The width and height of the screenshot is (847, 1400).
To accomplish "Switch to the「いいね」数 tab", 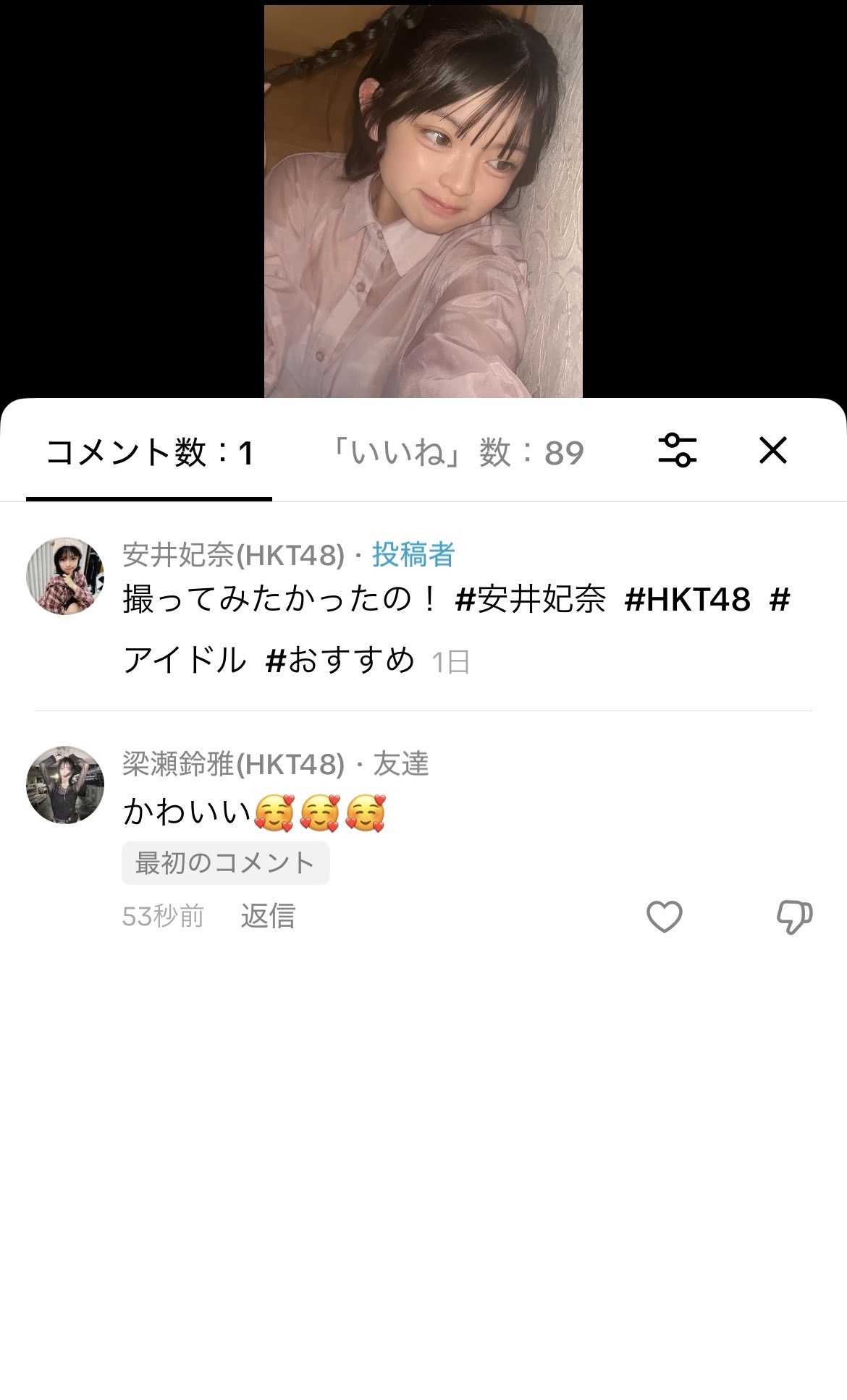I will (x=456, y=453).
